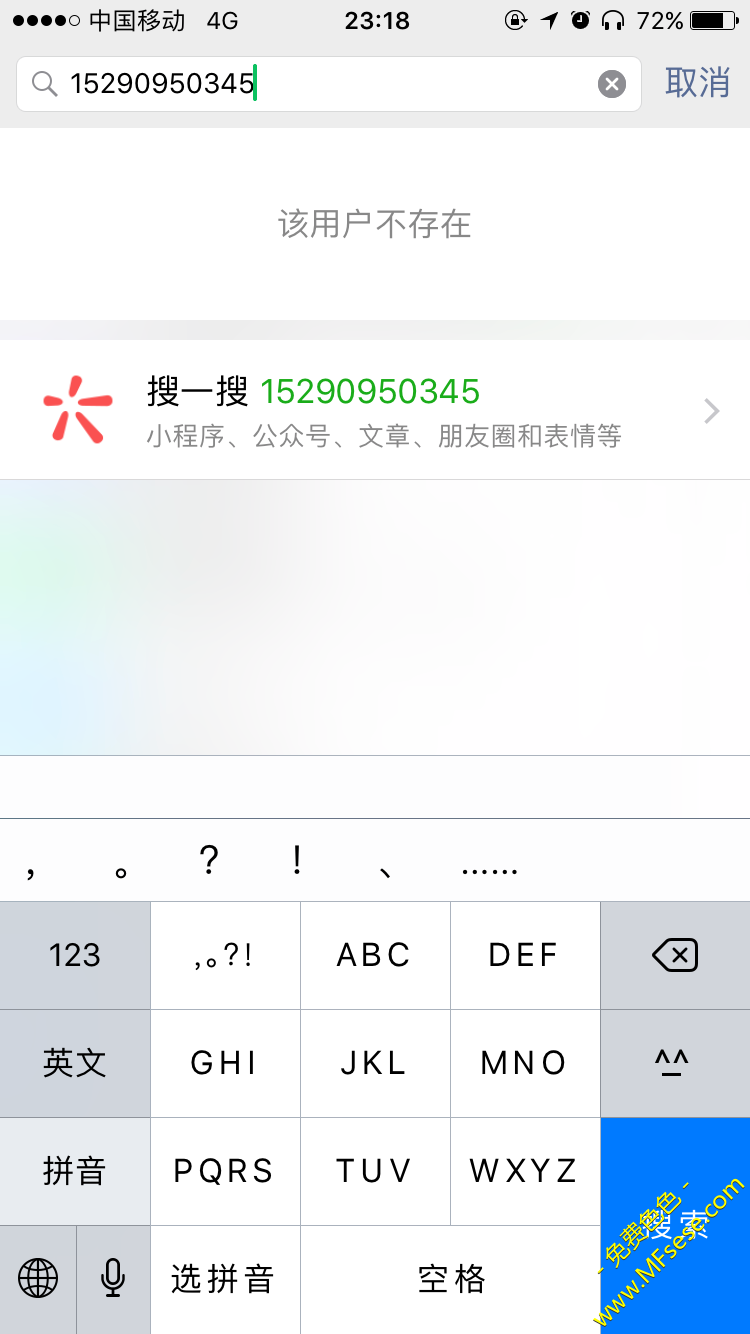Insert the question mark from the candidate bar
Viewport: 750px width, 1334px height.
click(208, 862)
